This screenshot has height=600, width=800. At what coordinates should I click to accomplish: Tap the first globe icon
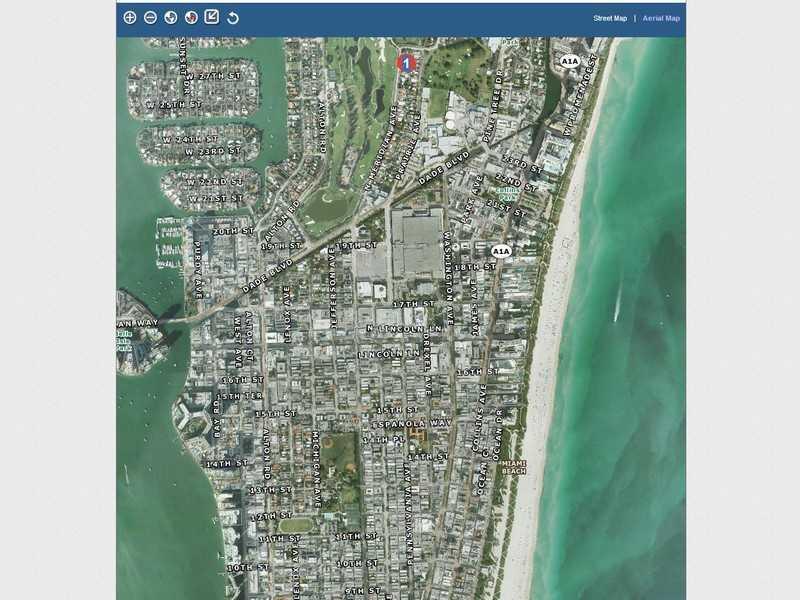click(171, 17)
